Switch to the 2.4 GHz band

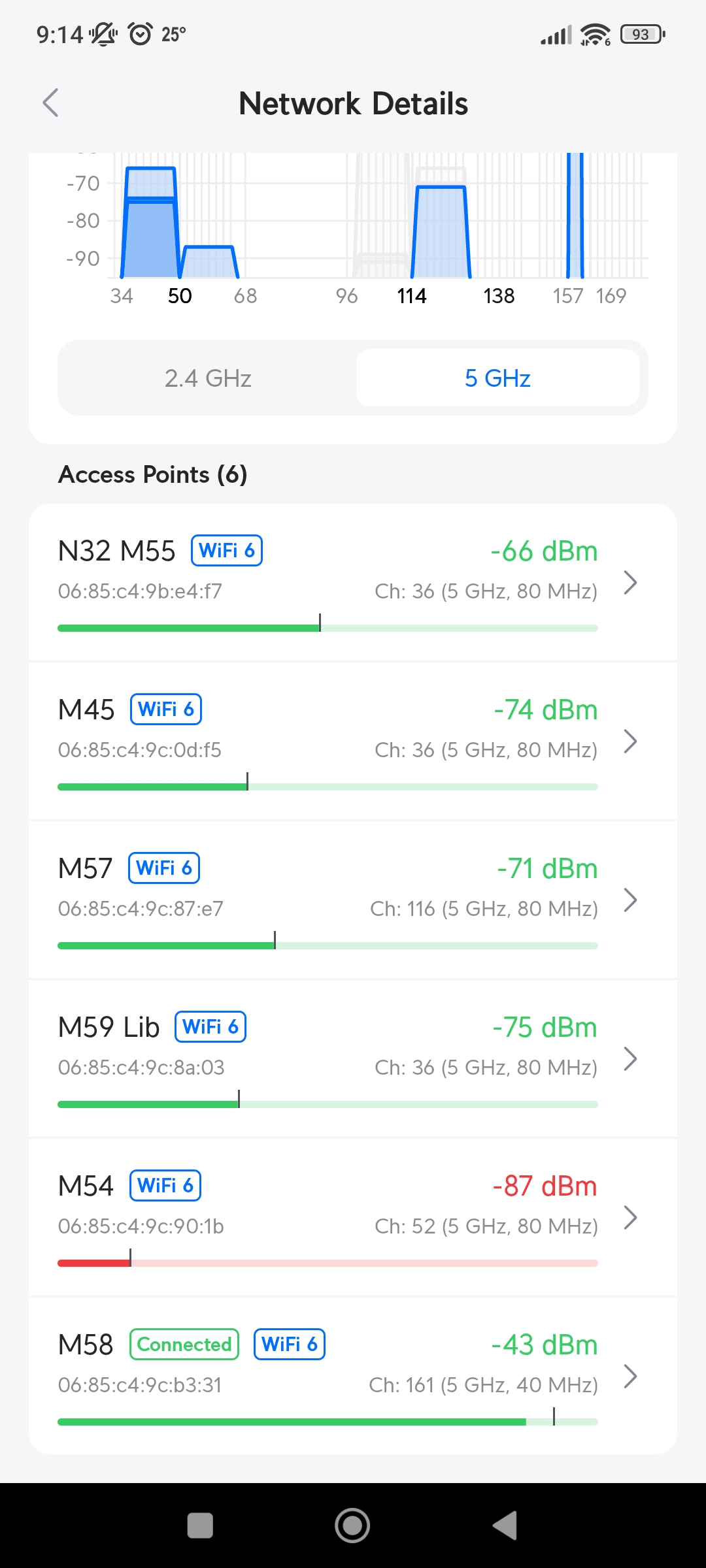click(208, 378)
